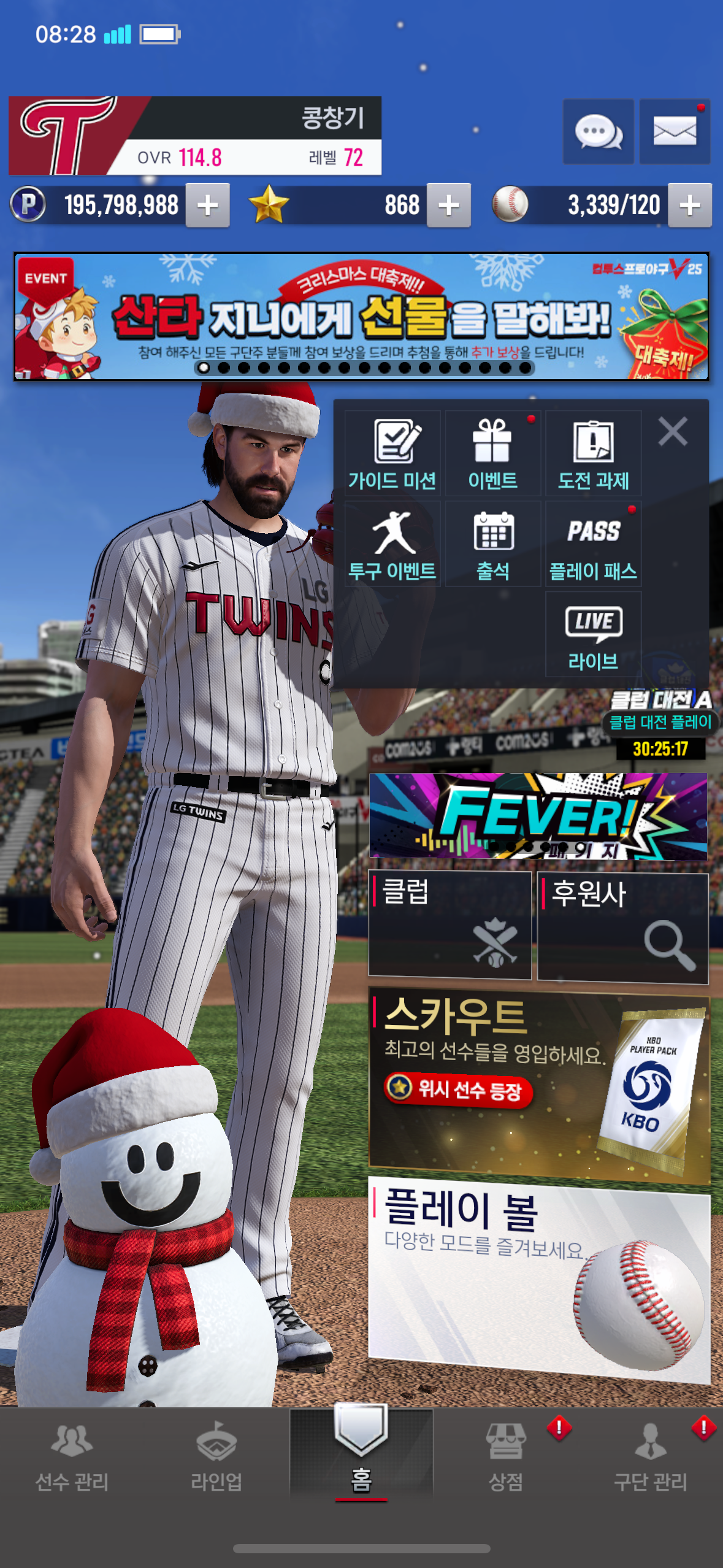723x1568 pixels.
Task: Open the 후원사 sponsor tile
Action: pyautogui.click(x=622, y=927)
